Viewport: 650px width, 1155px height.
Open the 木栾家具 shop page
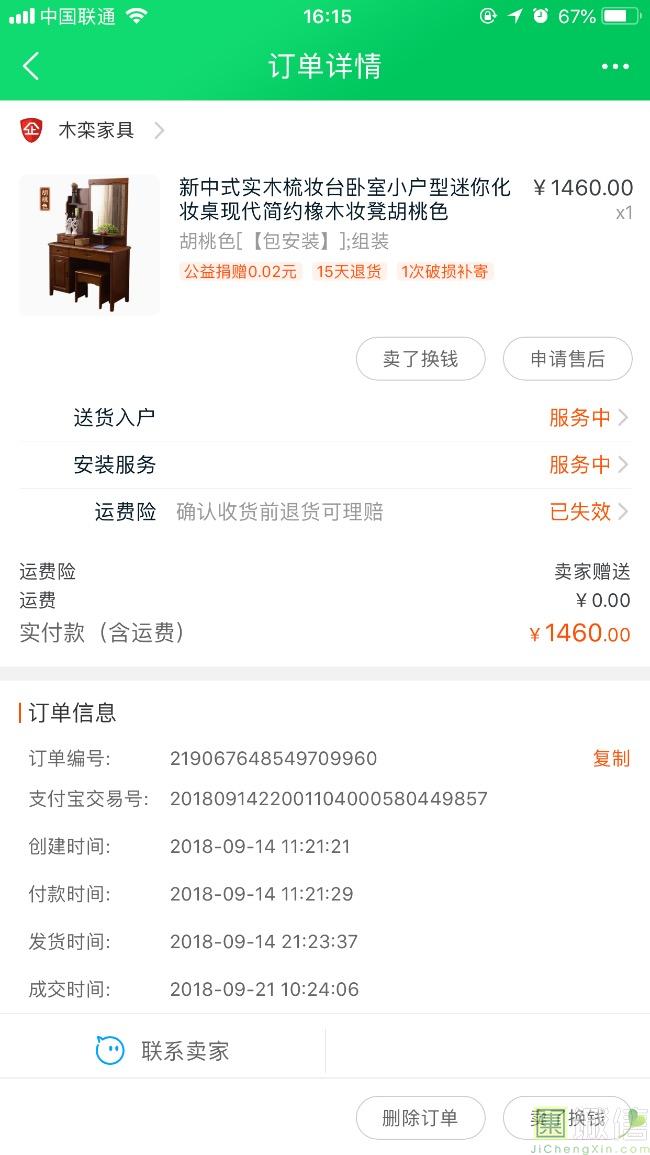(95, 130)
